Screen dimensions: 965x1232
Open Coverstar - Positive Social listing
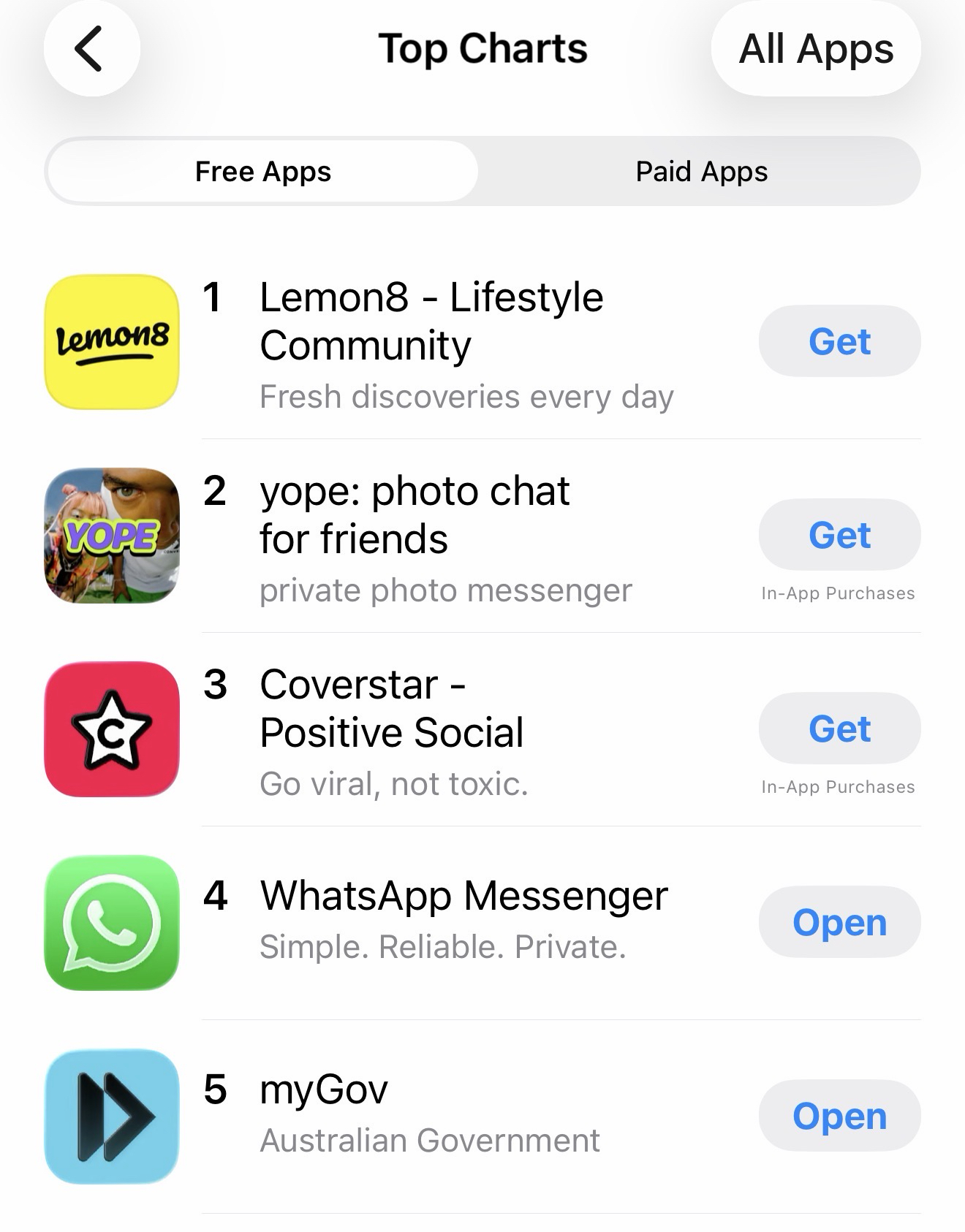[x=391, y=709]
